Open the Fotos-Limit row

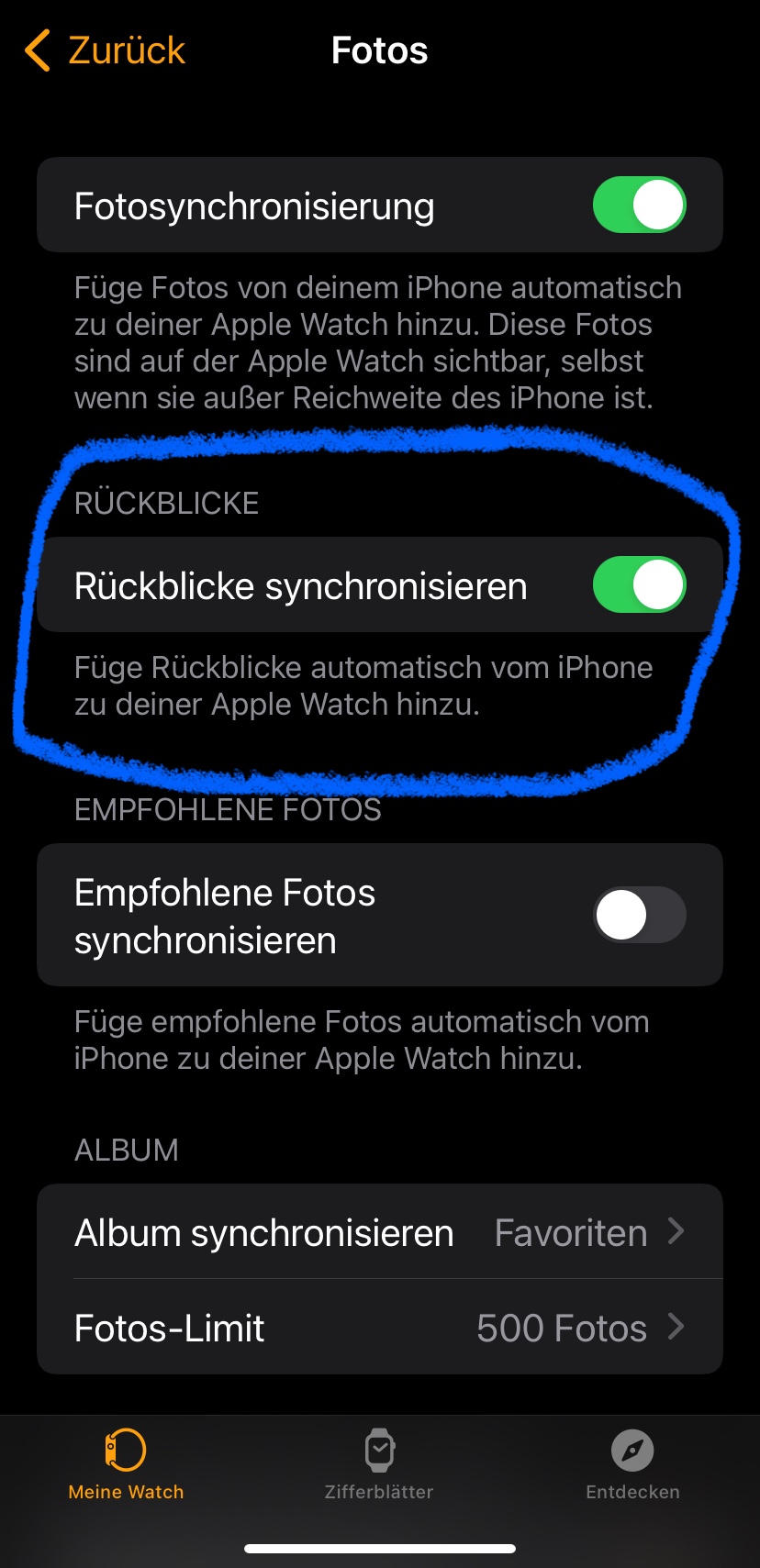(x=380, y=1328)
